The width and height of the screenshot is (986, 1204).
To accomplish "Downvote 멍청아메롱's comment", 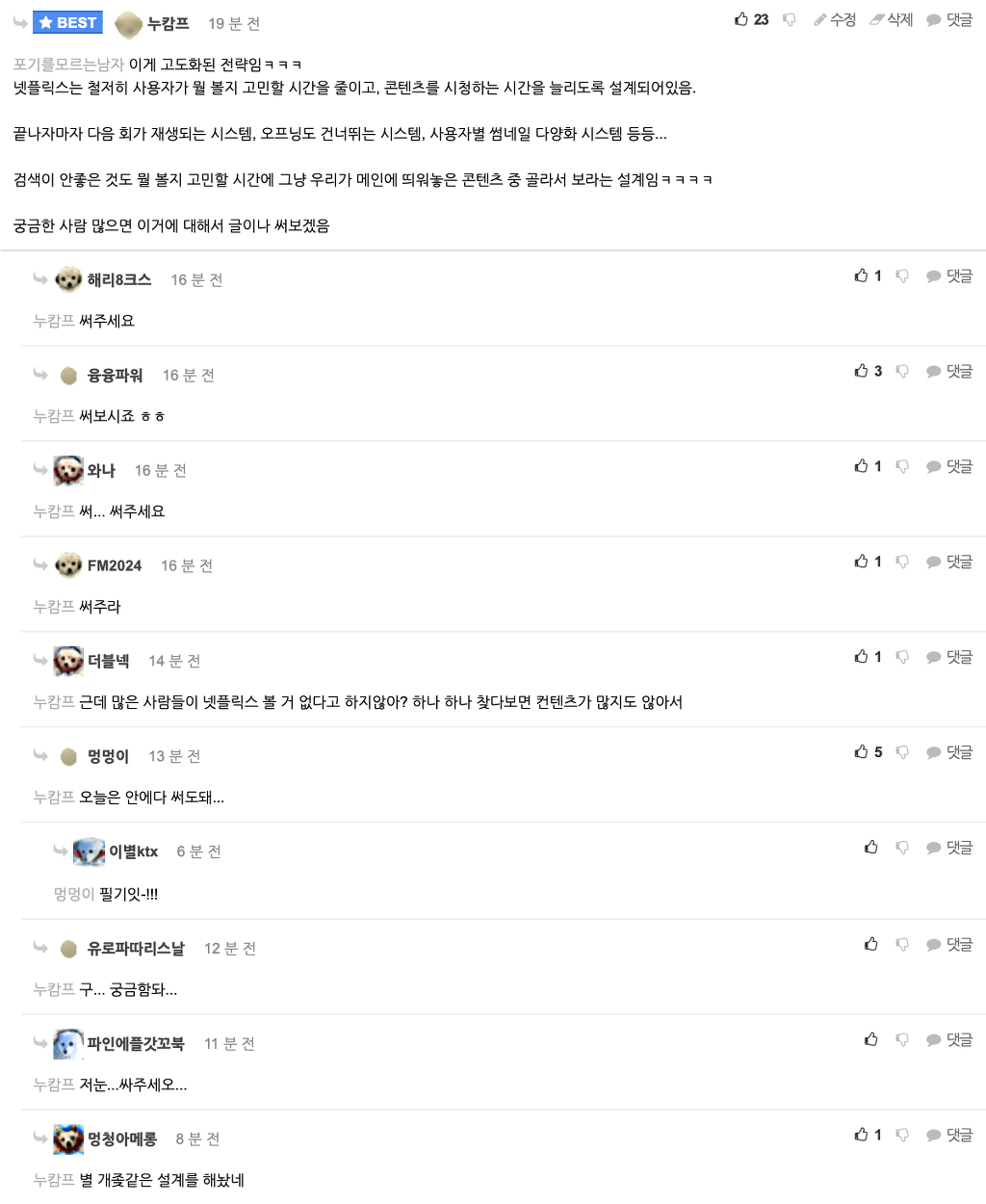I will tap(902, 1136).
